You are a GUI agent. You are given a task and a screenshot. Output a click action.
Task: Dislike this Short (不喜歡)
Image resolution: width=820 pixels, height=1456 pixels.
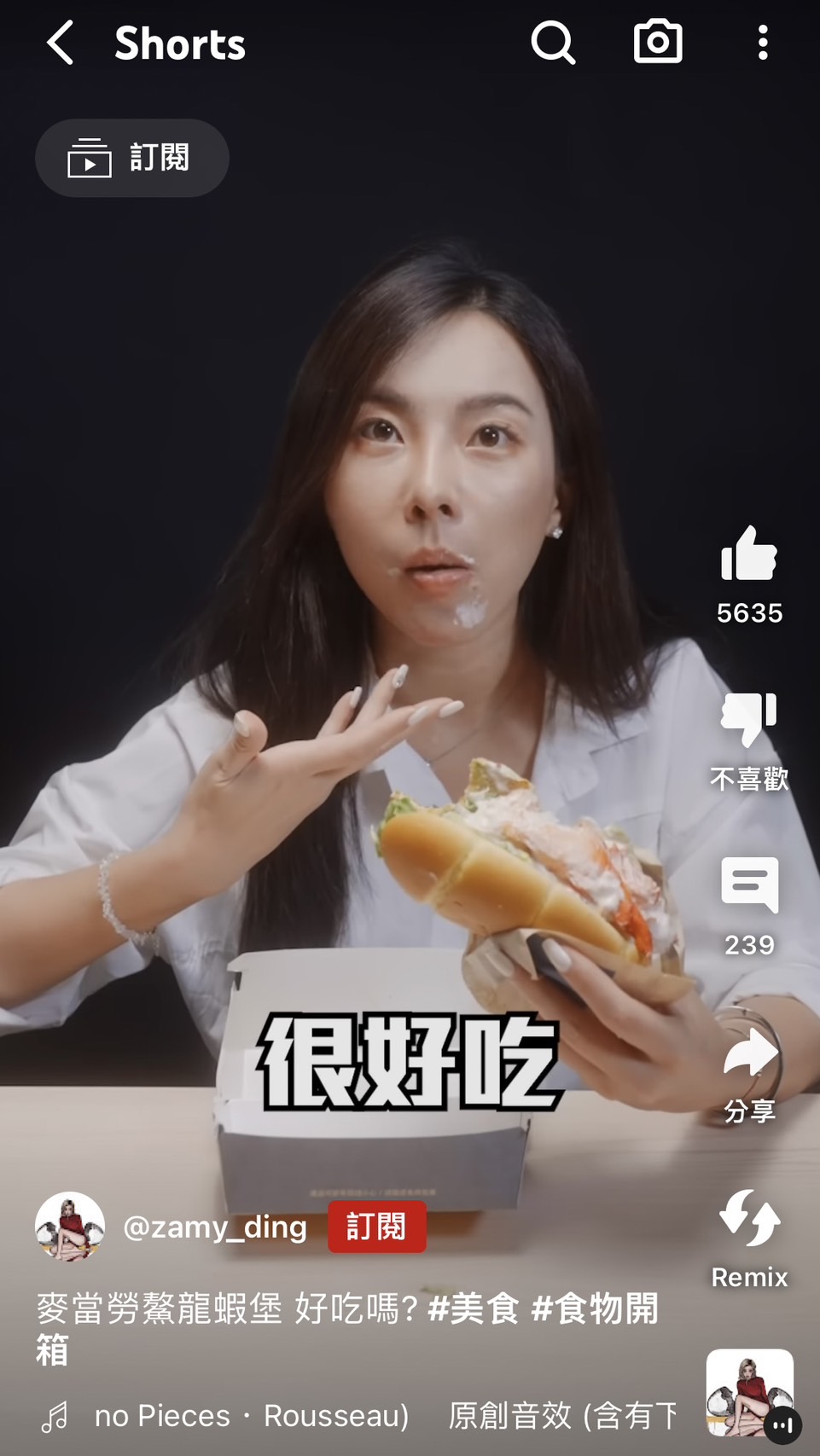[748, 721]
